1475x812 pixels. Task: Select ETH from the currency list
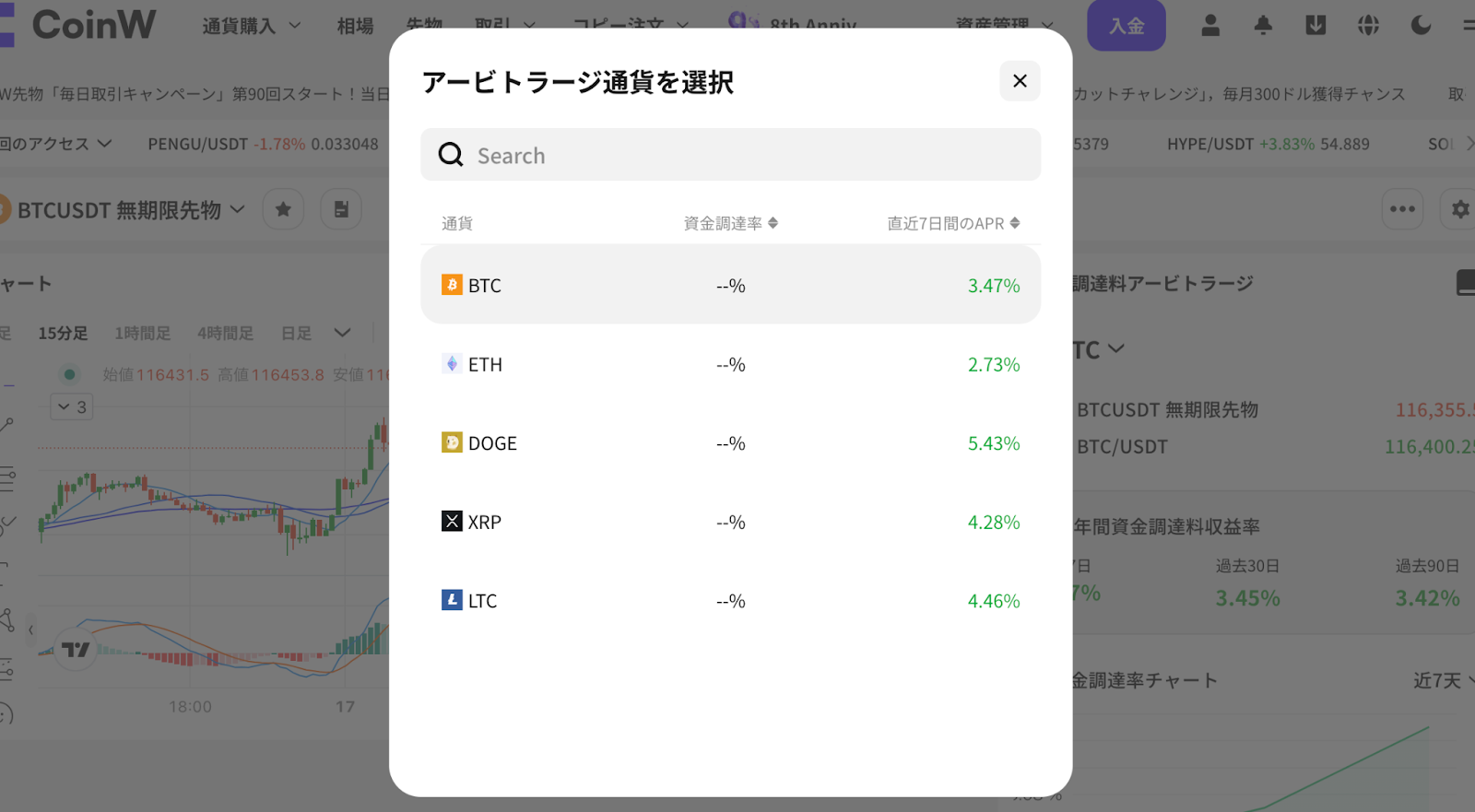coord(730,364)
